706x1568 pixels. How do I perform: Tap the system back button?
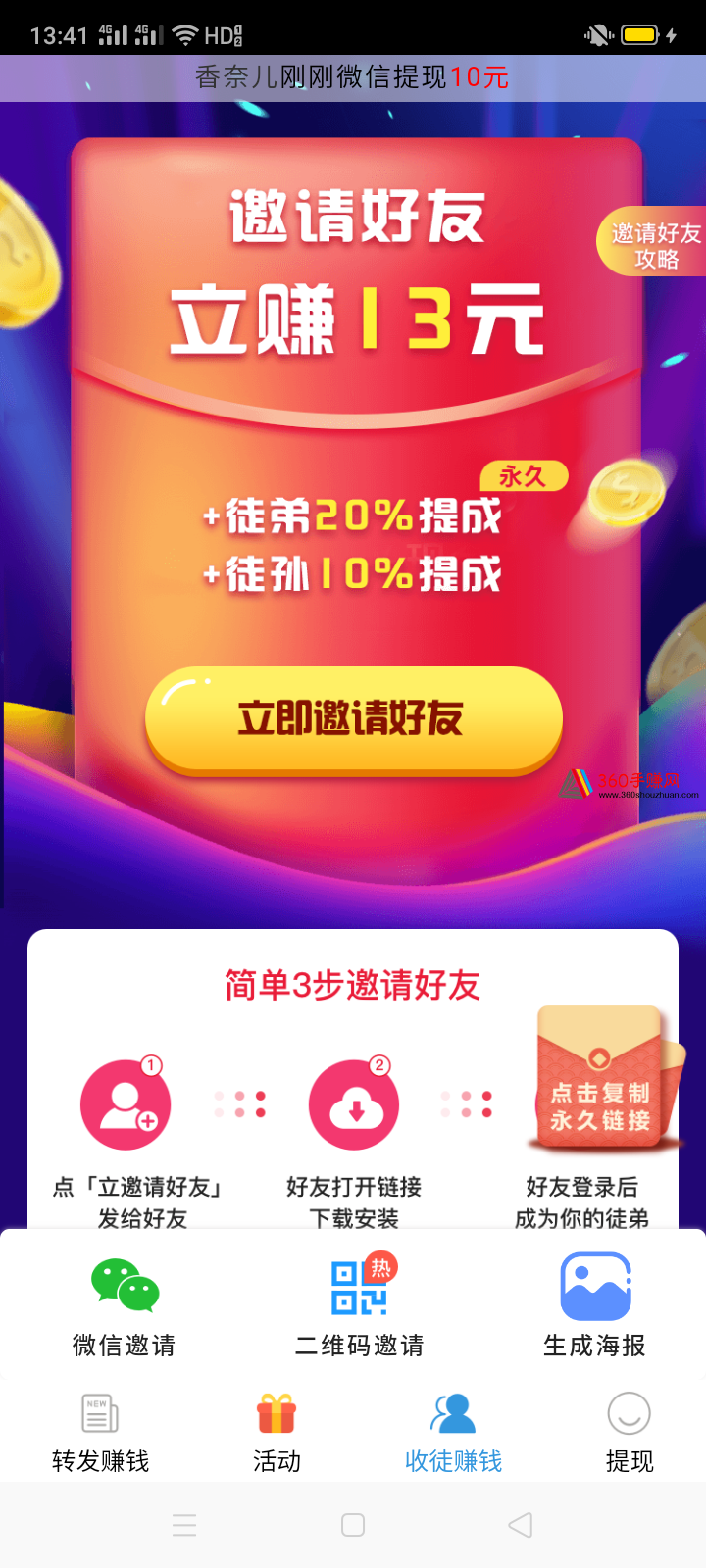(521, 1525)
